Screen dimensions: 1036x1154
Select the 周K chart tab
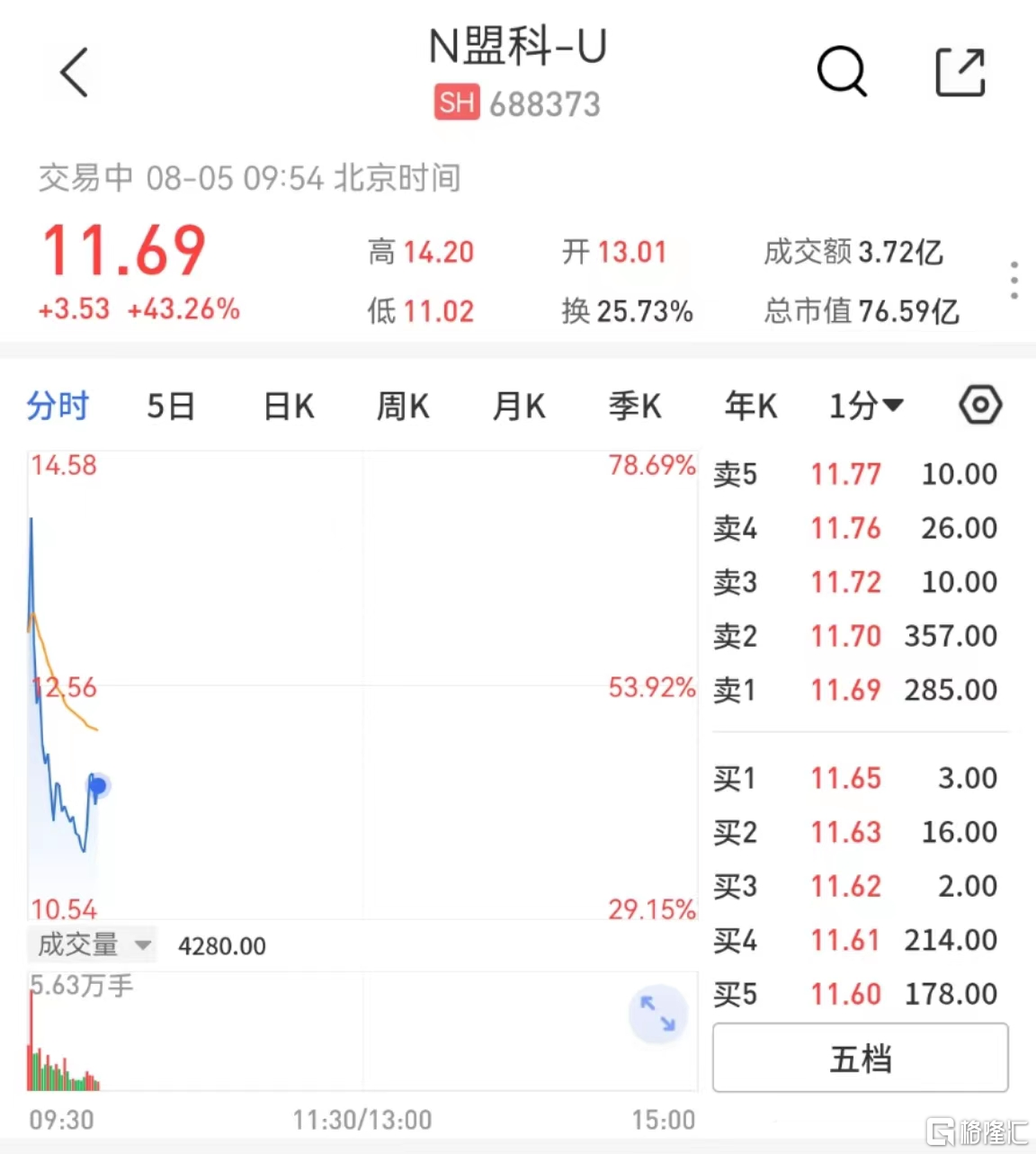click(x=403, y=407)
